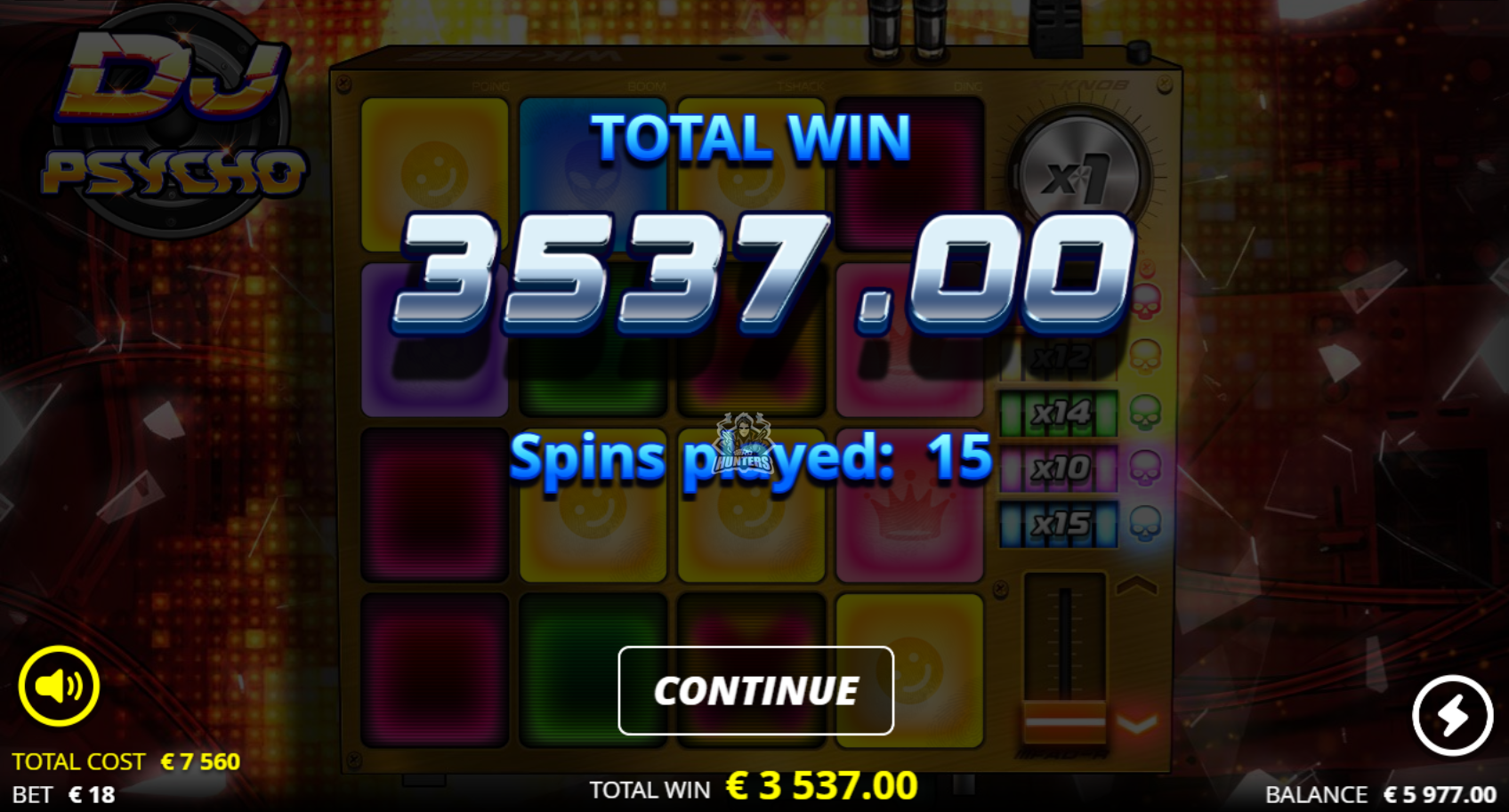Mute the game sound
Image resolution: width=1509 pixels, height=812 pixels.
59,686
